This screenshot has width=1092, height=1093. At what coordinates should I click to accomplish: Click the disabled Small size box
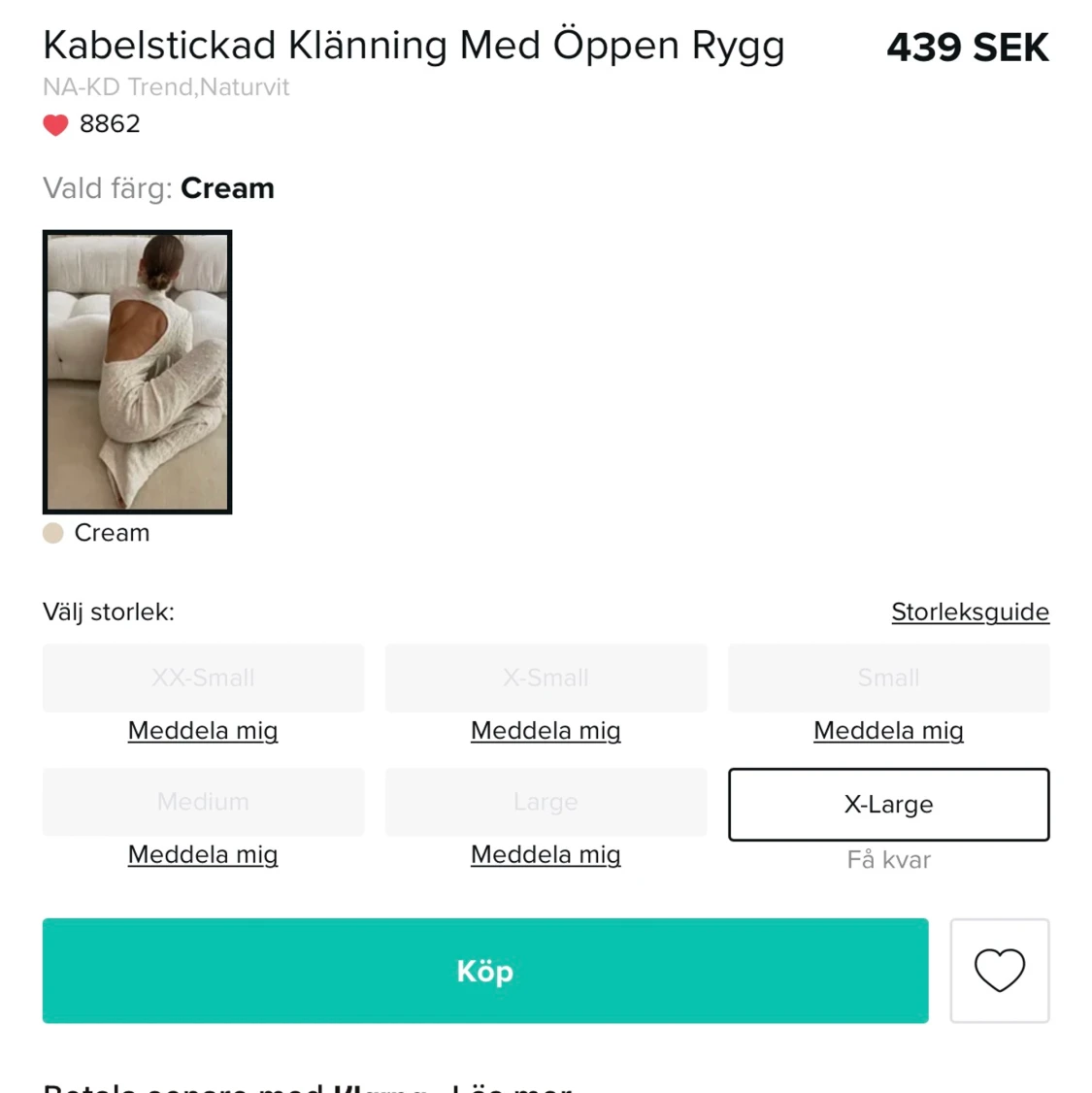coord(888,678)
